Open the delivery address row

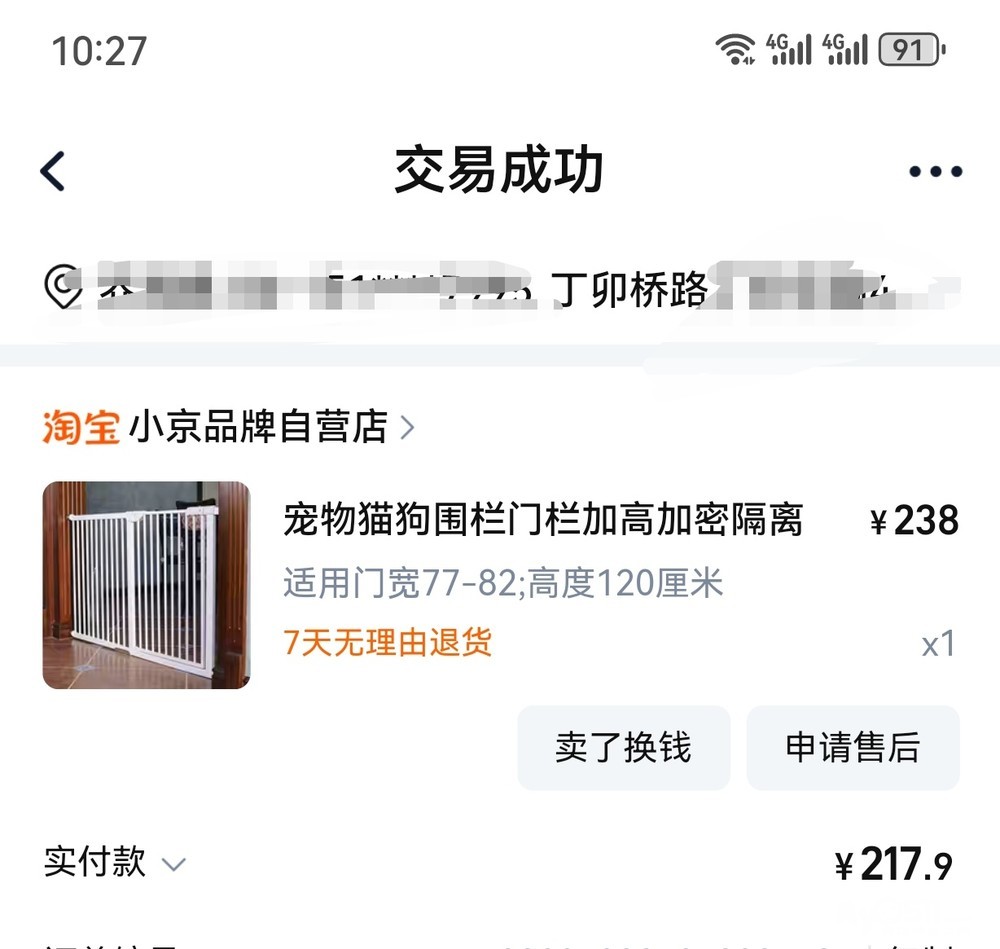pos(500,289)
